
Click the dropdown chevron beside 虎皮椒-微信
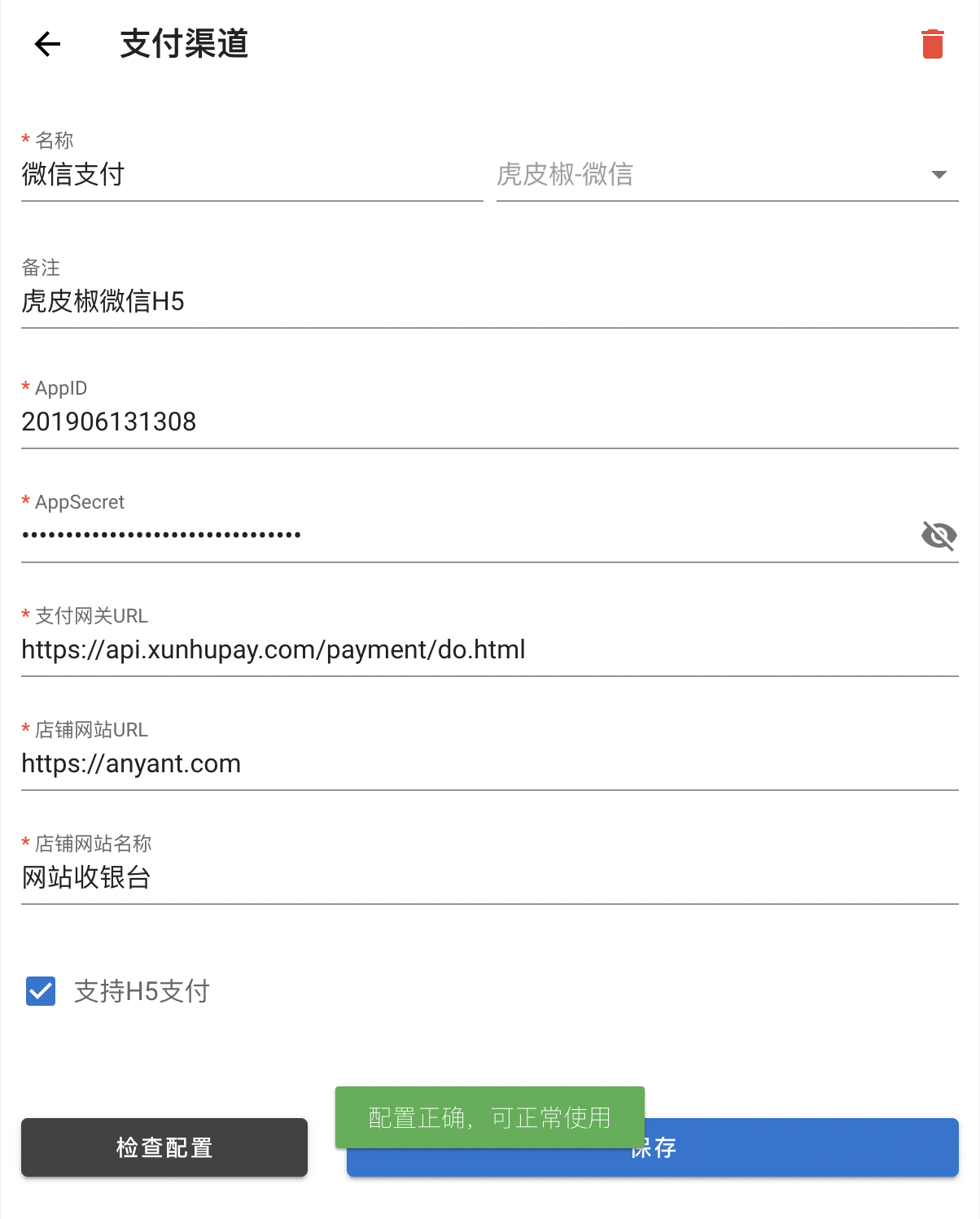pyautogui.click(x=938, y=174)
